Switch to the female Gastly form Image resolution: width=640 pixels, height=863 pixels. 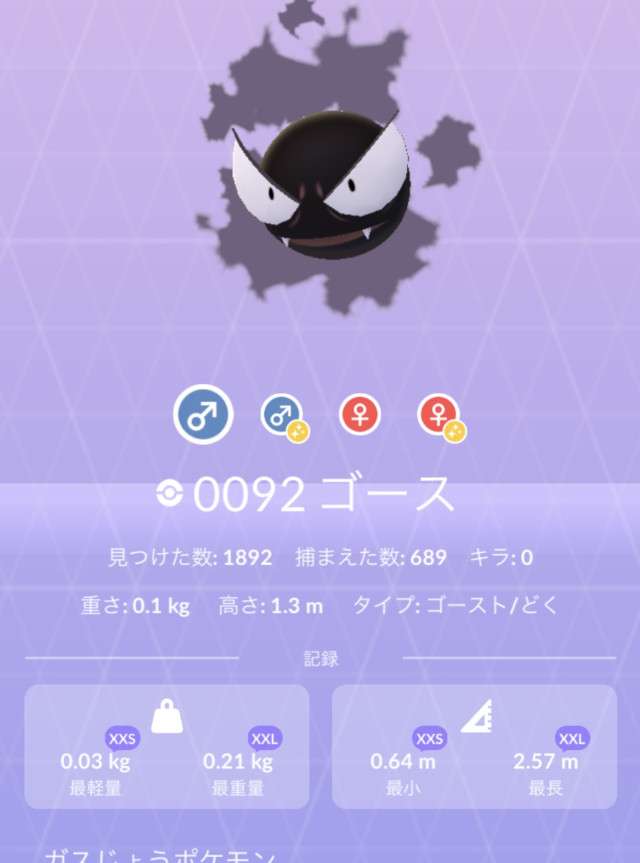[x=360, y=414]
